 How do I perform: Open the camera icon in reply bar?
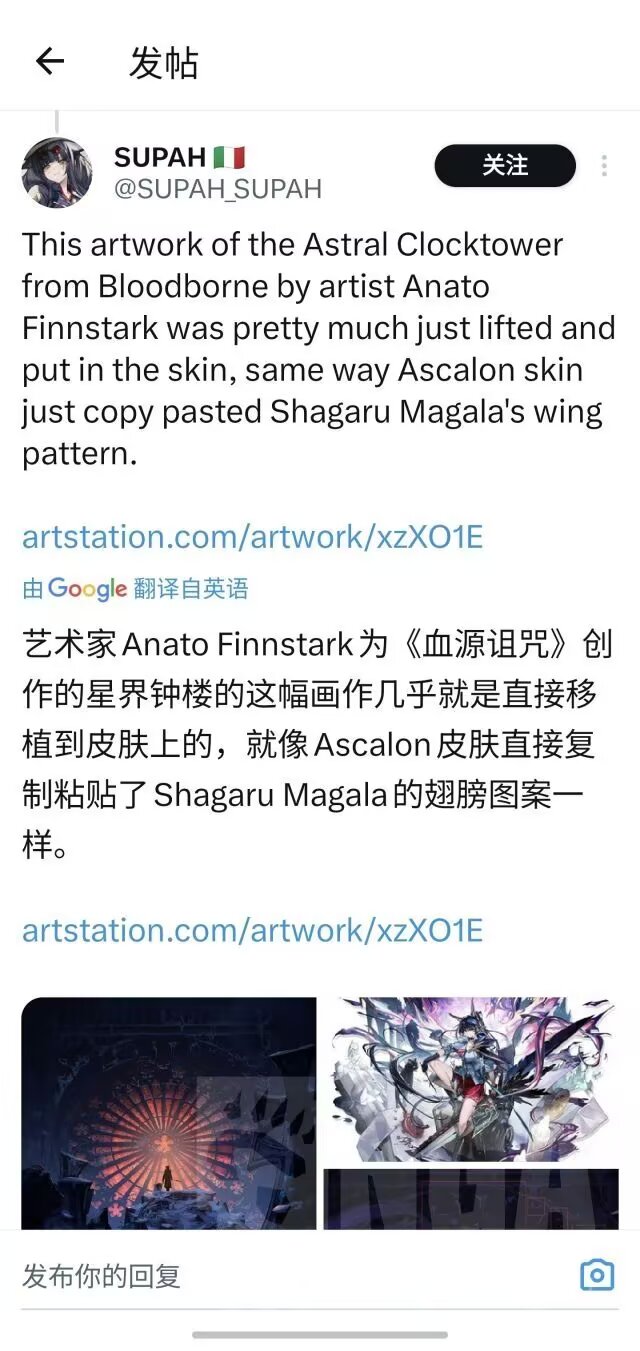pos(597,1275)
